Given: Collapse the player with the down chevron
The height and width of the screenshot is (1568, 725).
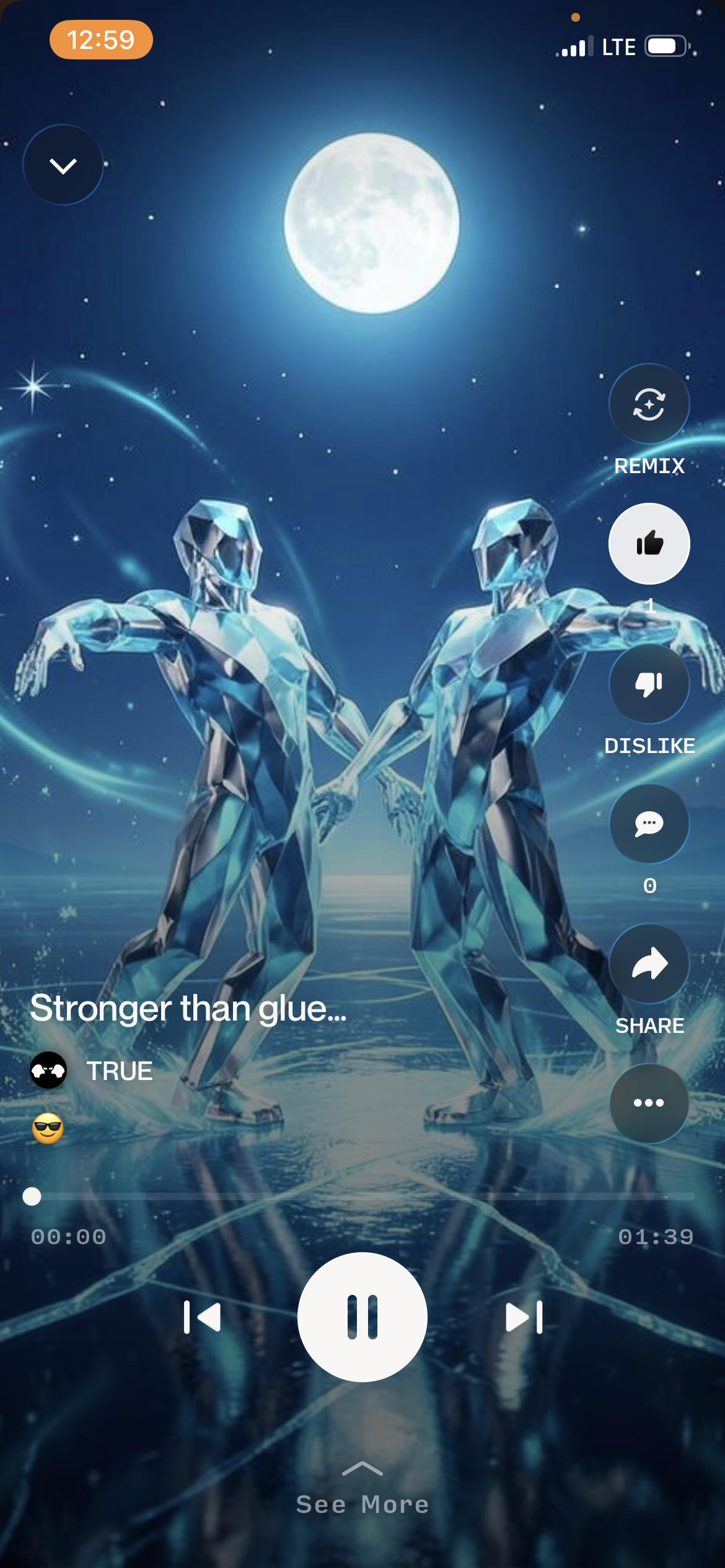Looking at the screenshot, I should click(63, 165).
